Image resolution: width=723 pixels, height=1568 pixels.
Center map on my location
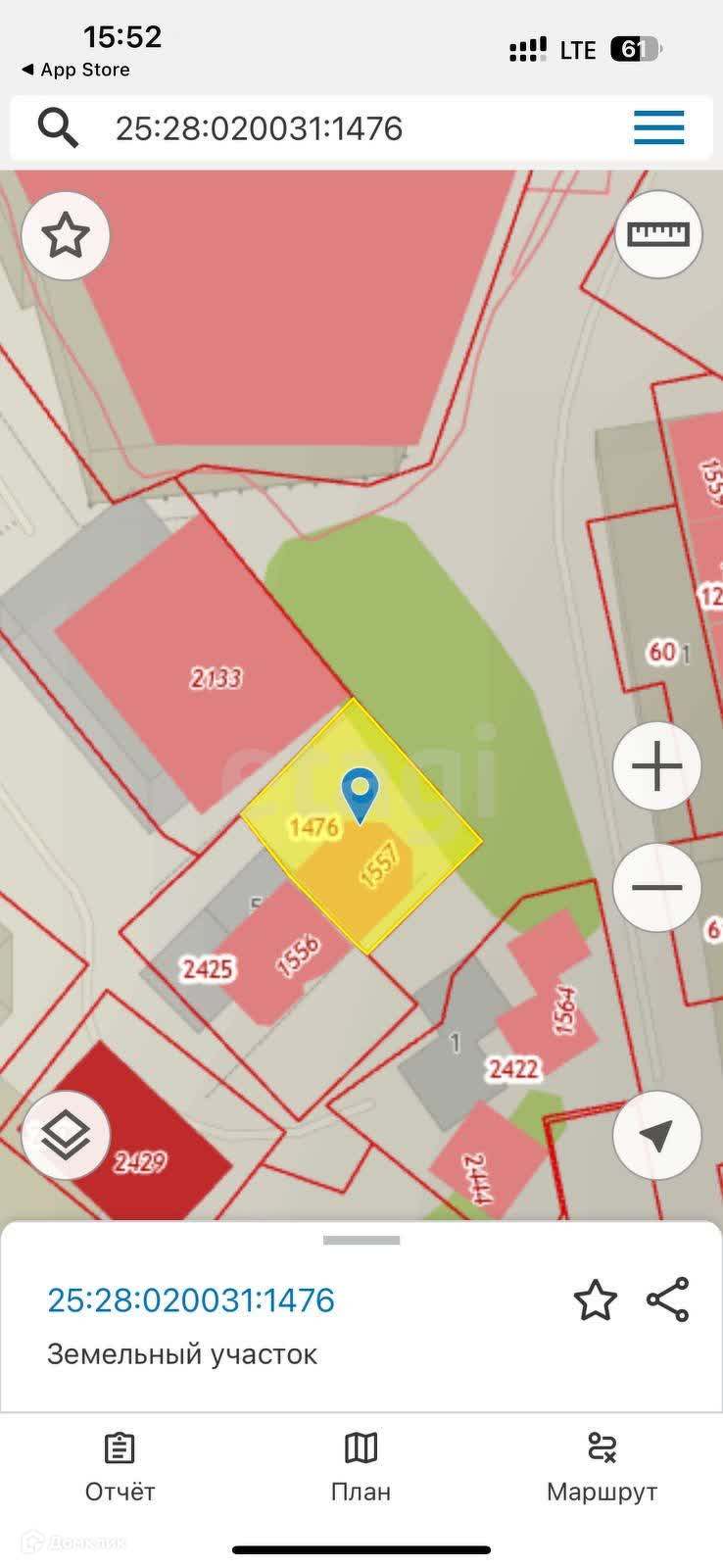coord(656,1136)
